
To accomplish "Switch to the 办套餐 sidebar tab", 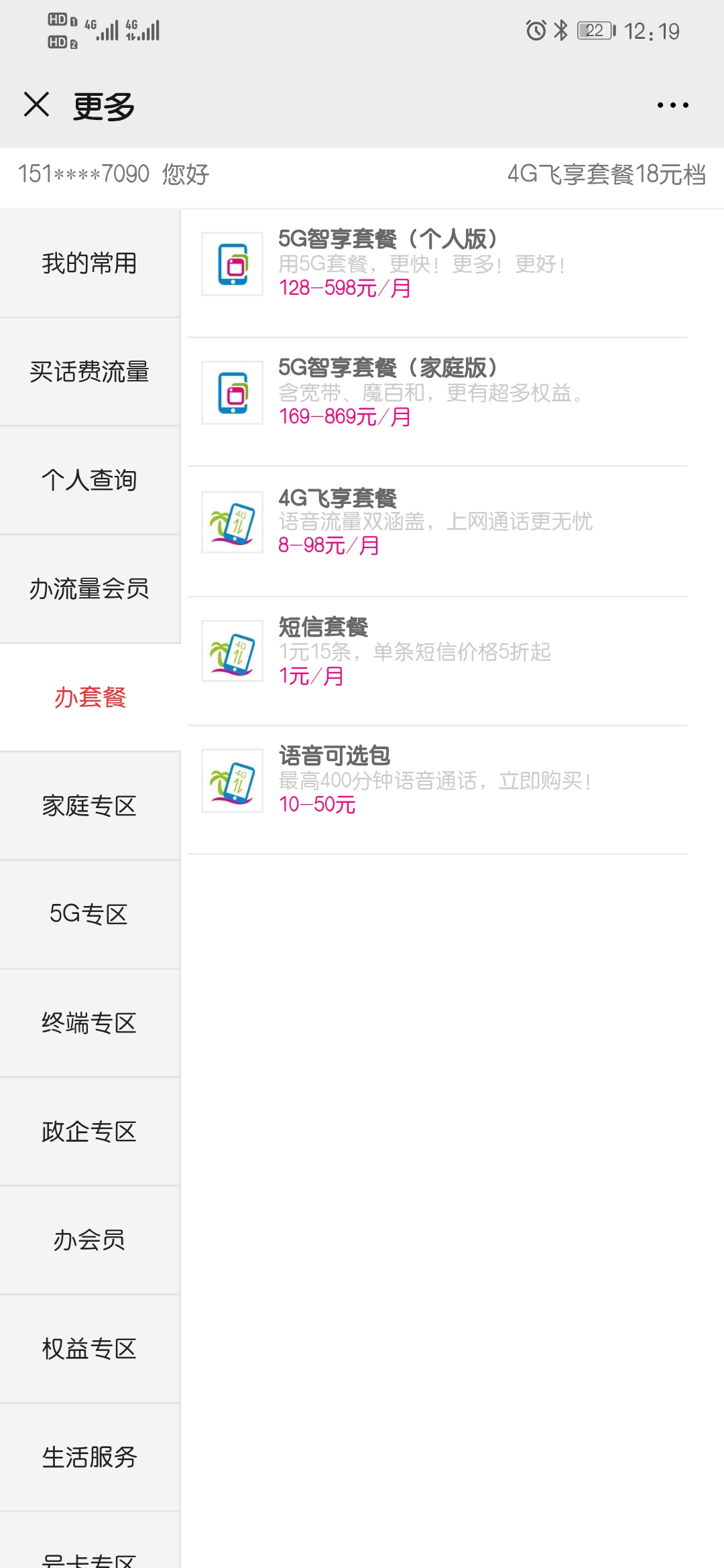I will 90,697.
